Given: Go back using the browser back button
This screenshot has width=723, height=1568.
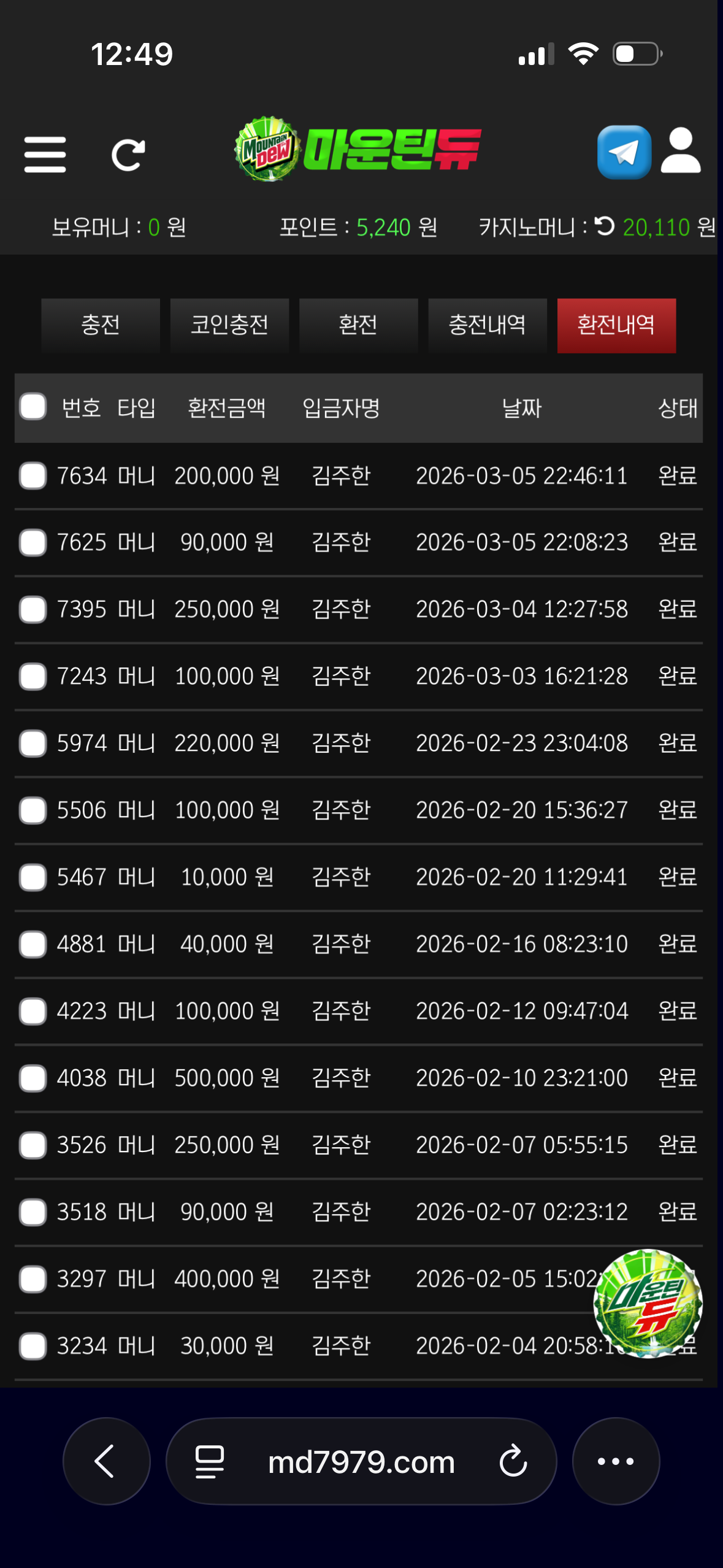Looking at the screenshot, I should pos(106,1461).
